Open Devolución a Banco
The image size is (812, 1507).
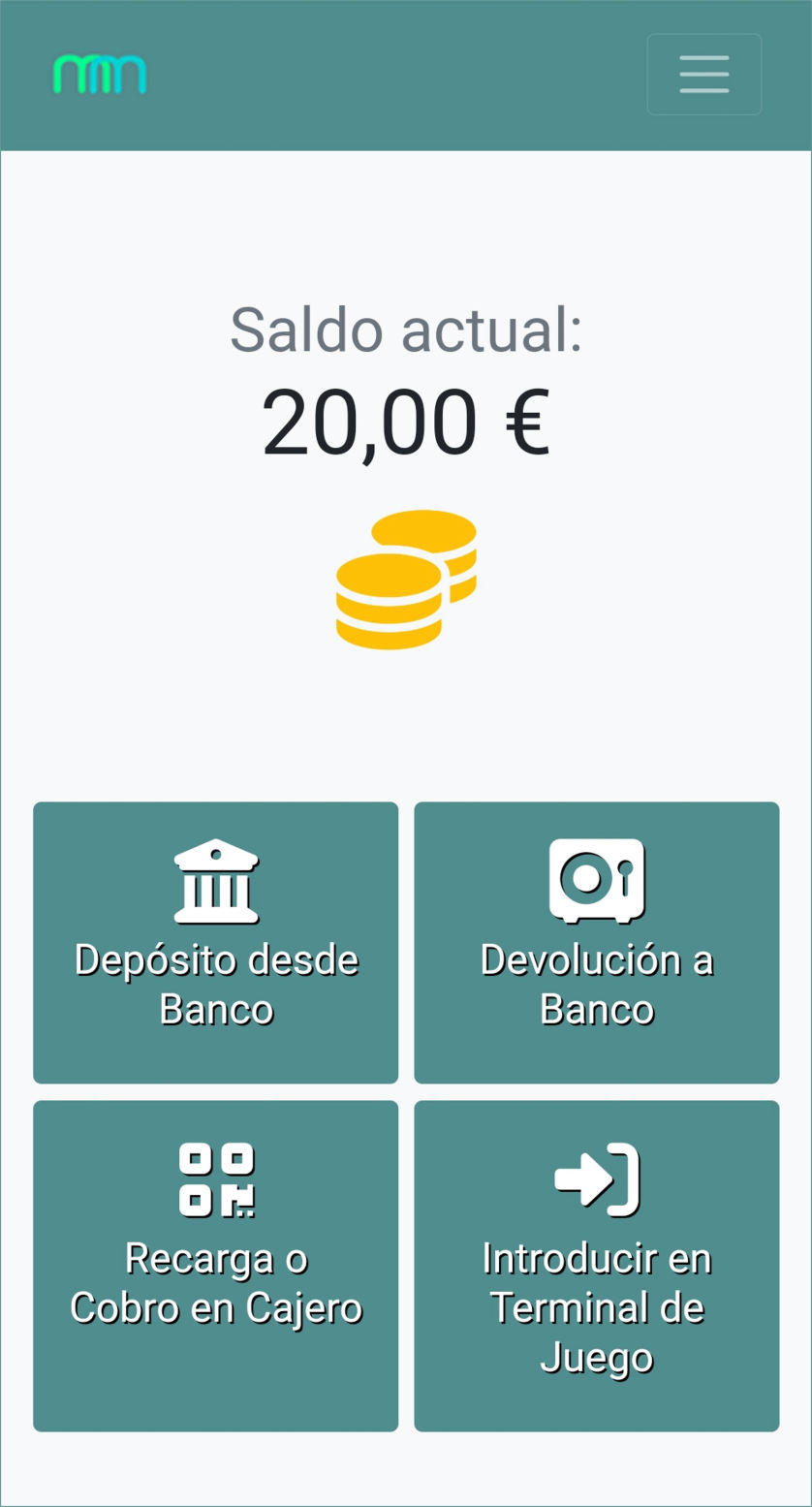tap(596, 942)
